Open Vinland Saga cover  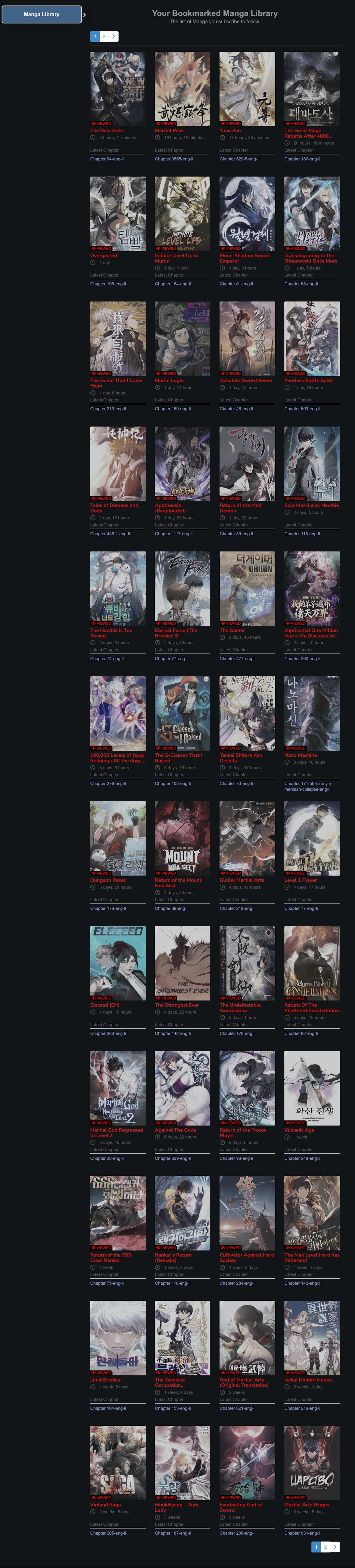tap(117, 1463)
